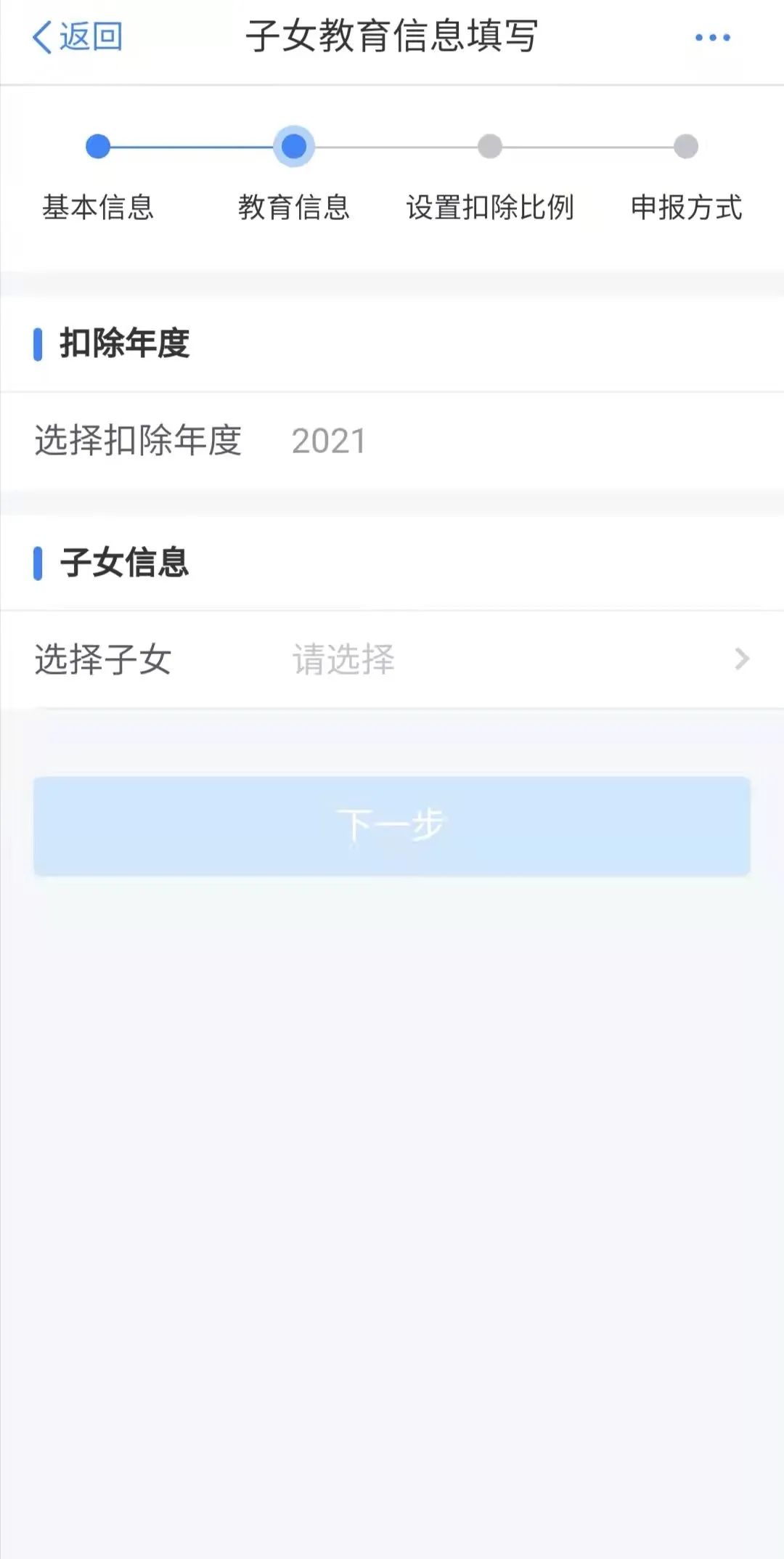Select the 选择扣除年度 2021 row
Viewport: 784px width, 1559px height.
(392, 441)
